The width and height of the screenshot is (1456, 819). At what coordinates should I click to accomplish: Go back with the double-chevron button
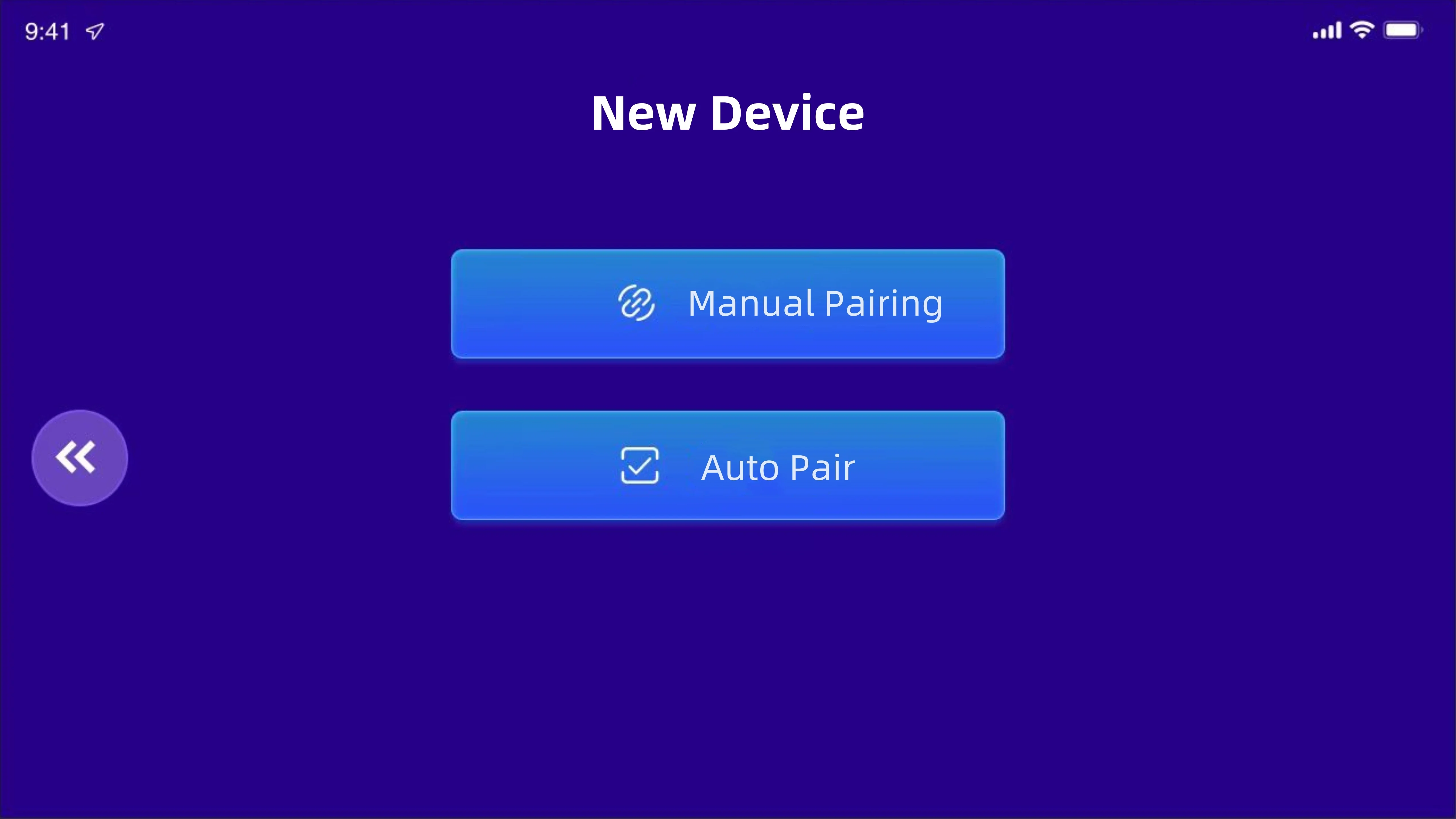point(80,457)
